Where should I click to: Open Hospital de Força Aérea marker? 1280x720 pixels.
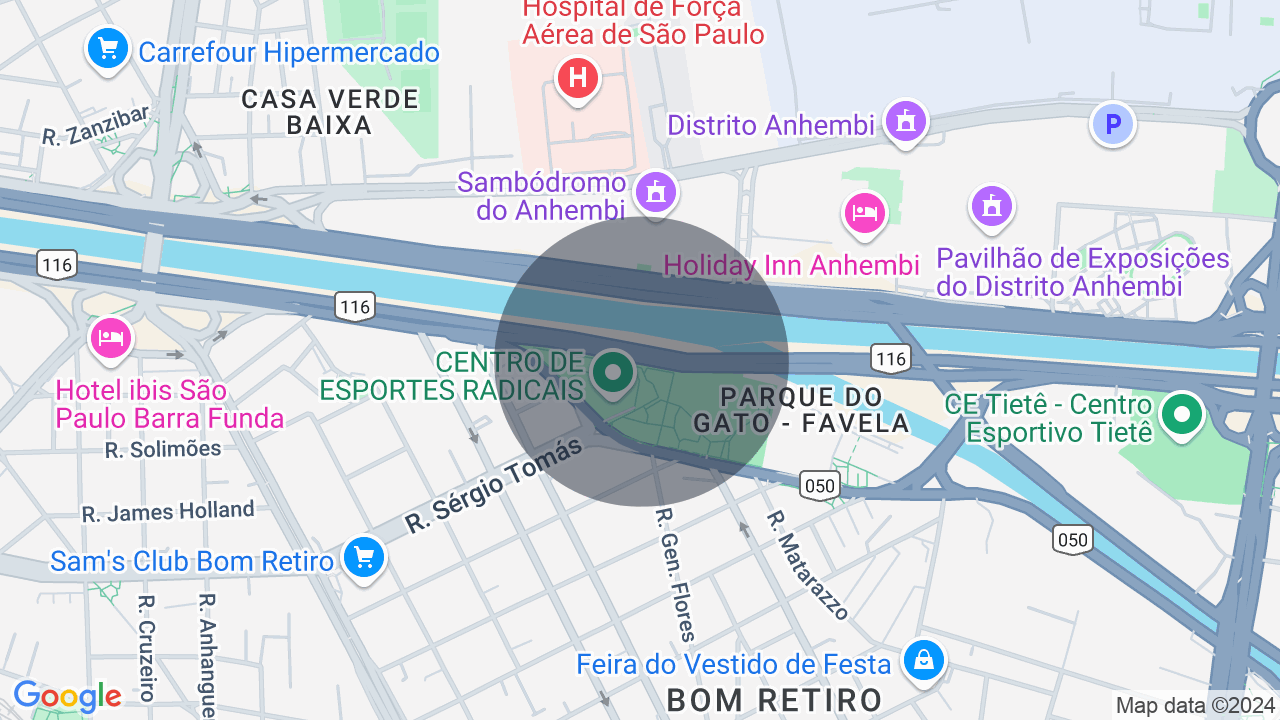[577, 78]
